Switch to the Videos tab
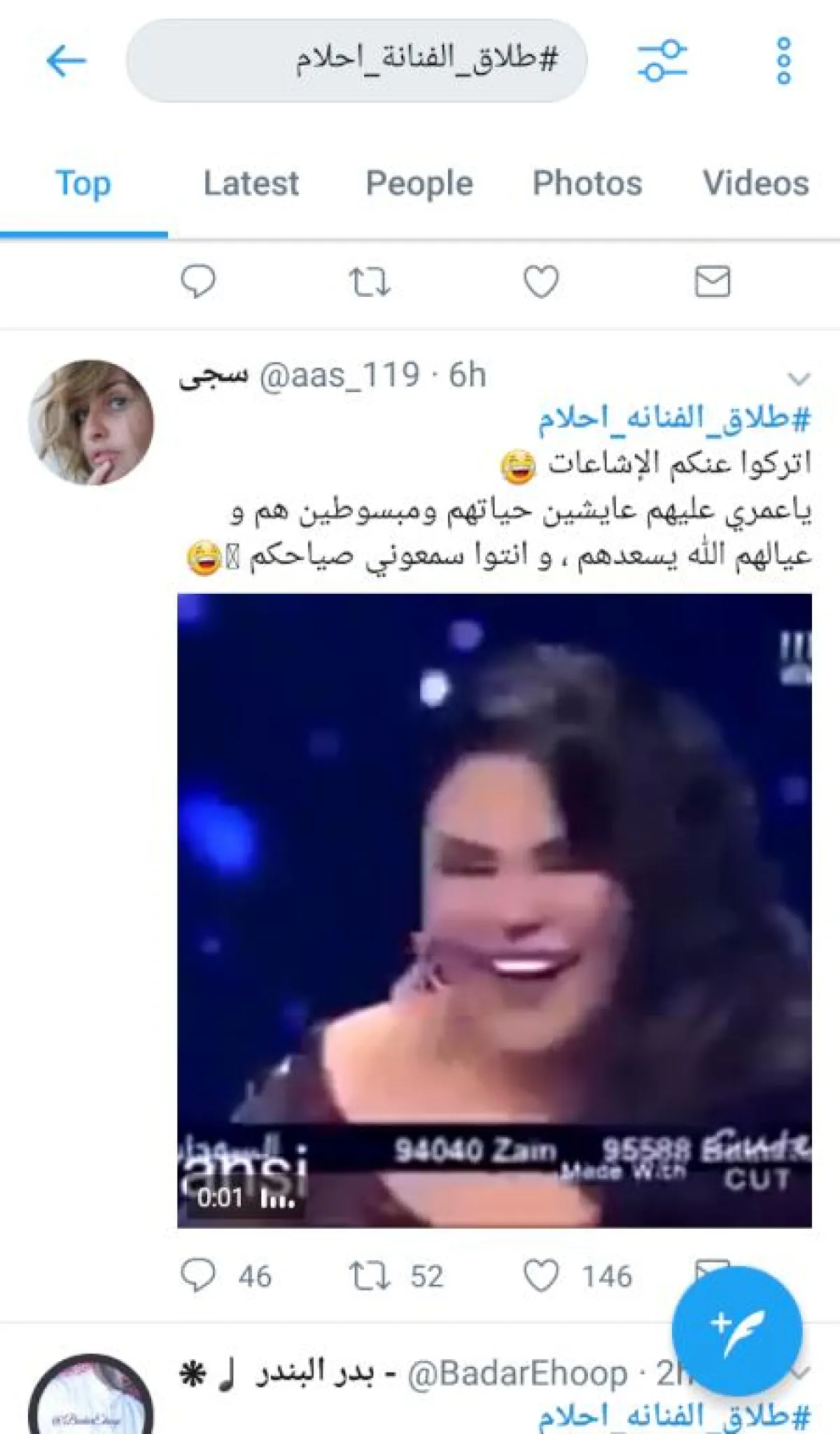This screenshot has height=1434, width=840. pyautogui.click(x=755, y=184)
